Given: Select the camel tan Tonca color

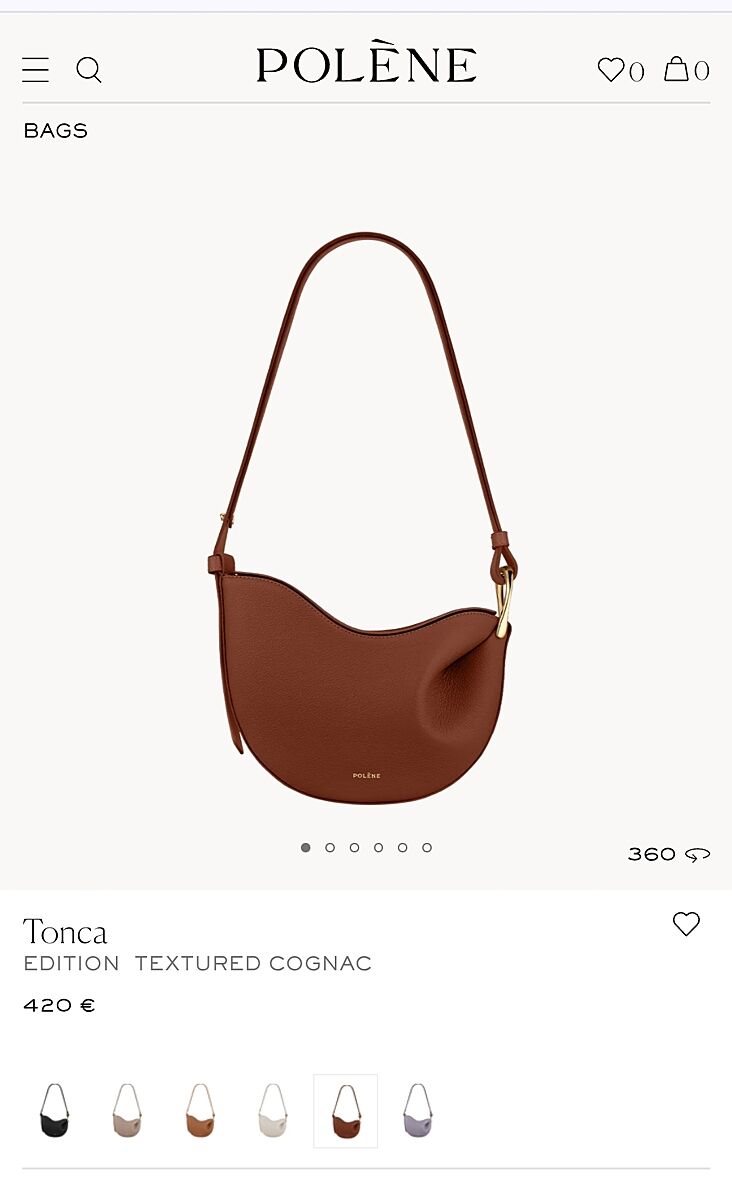Looking at the screenshot, I should [200, 1110].
